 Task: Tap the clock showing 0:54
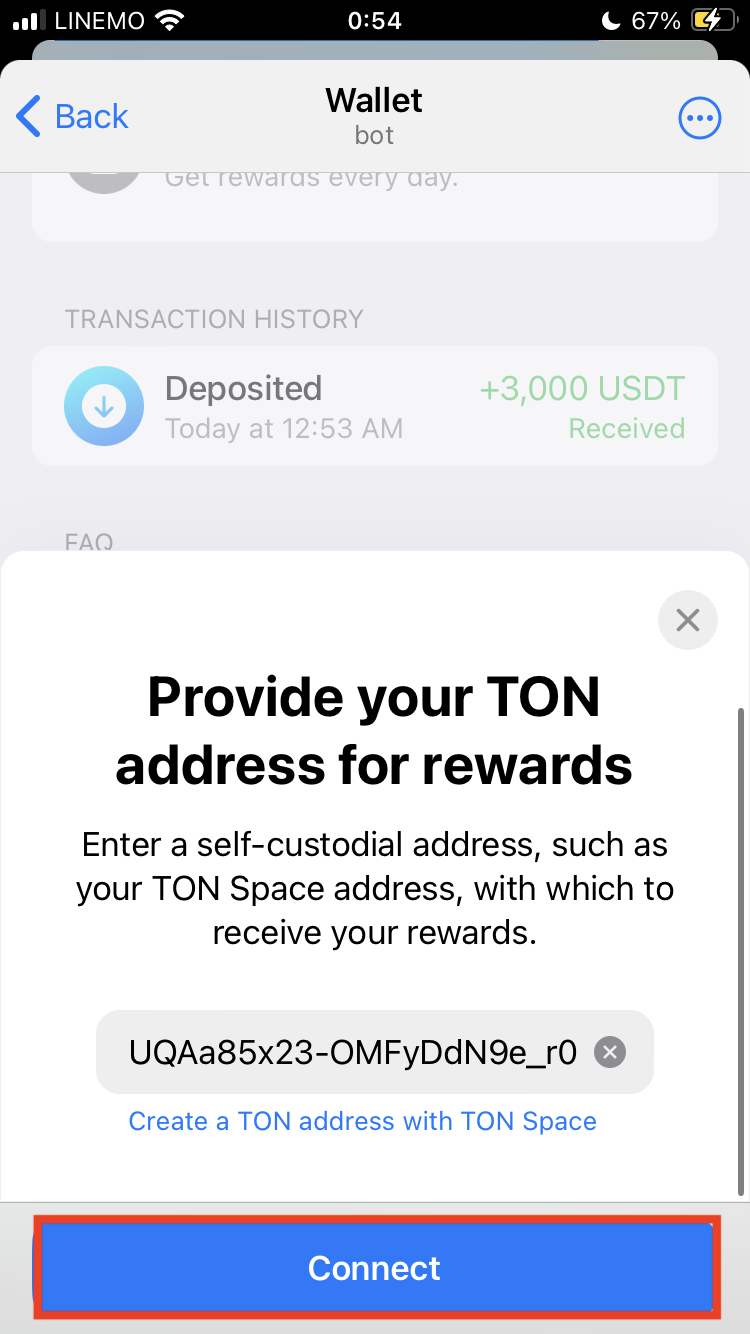374,20
